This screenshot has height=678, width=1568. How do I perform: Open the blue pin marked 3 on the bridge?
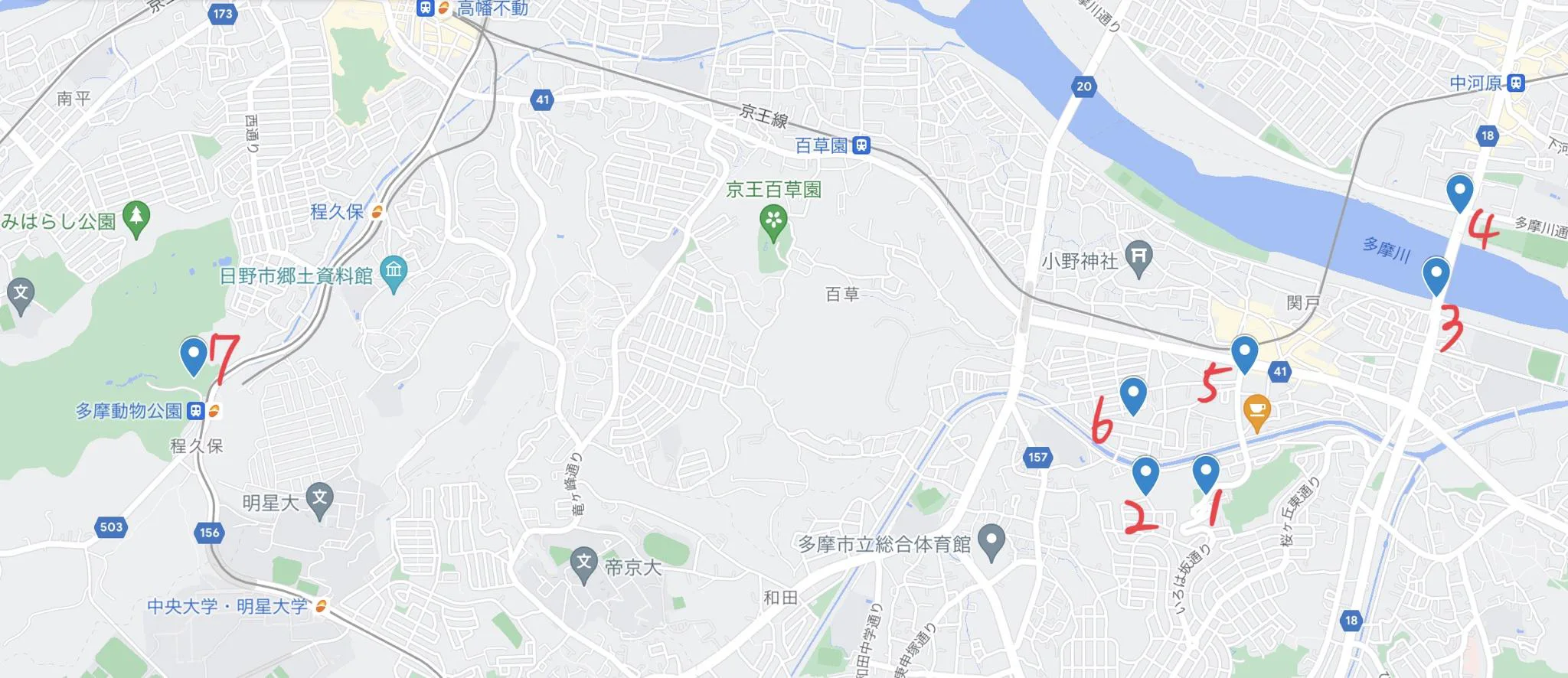coord(1436,274)
